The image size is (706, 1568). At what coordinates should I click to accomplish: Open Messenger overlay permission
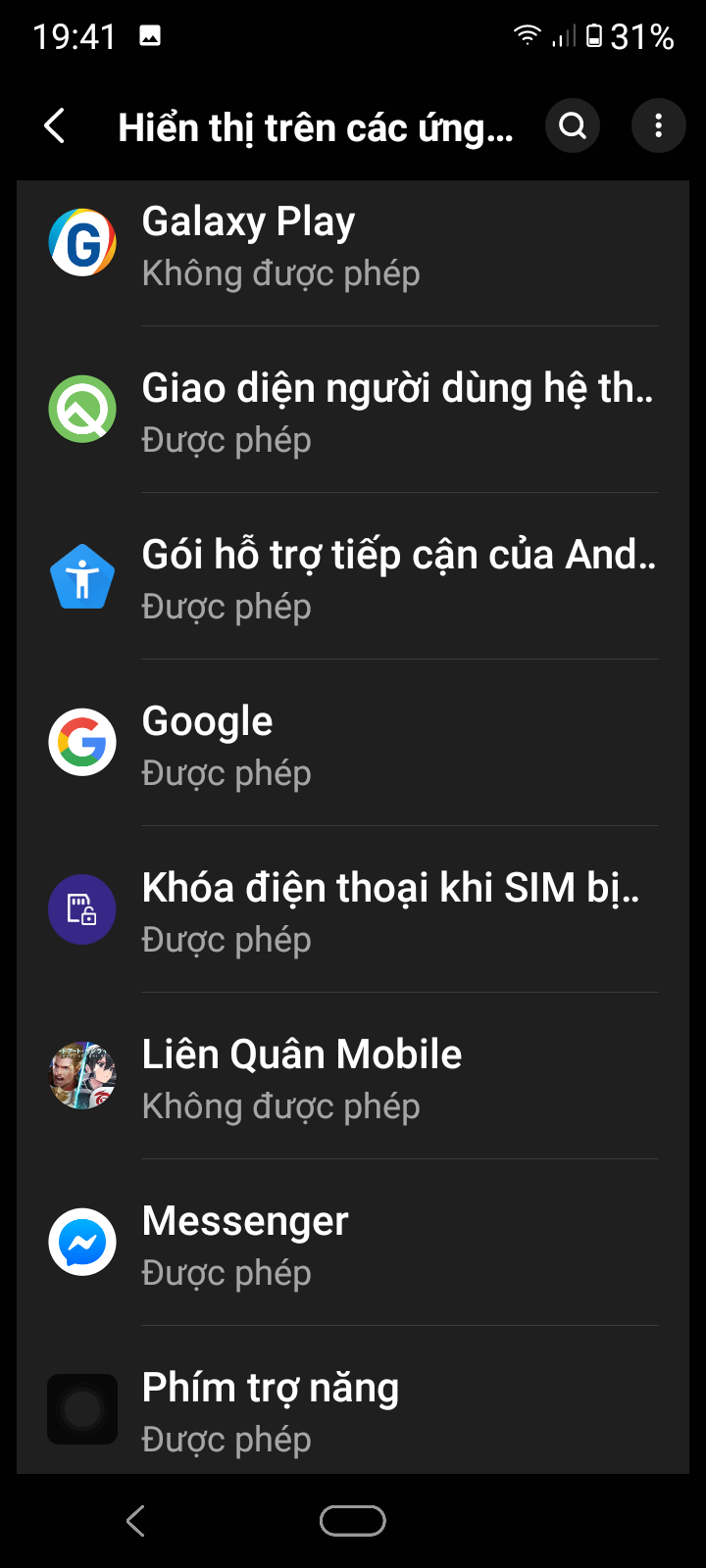353,1245
